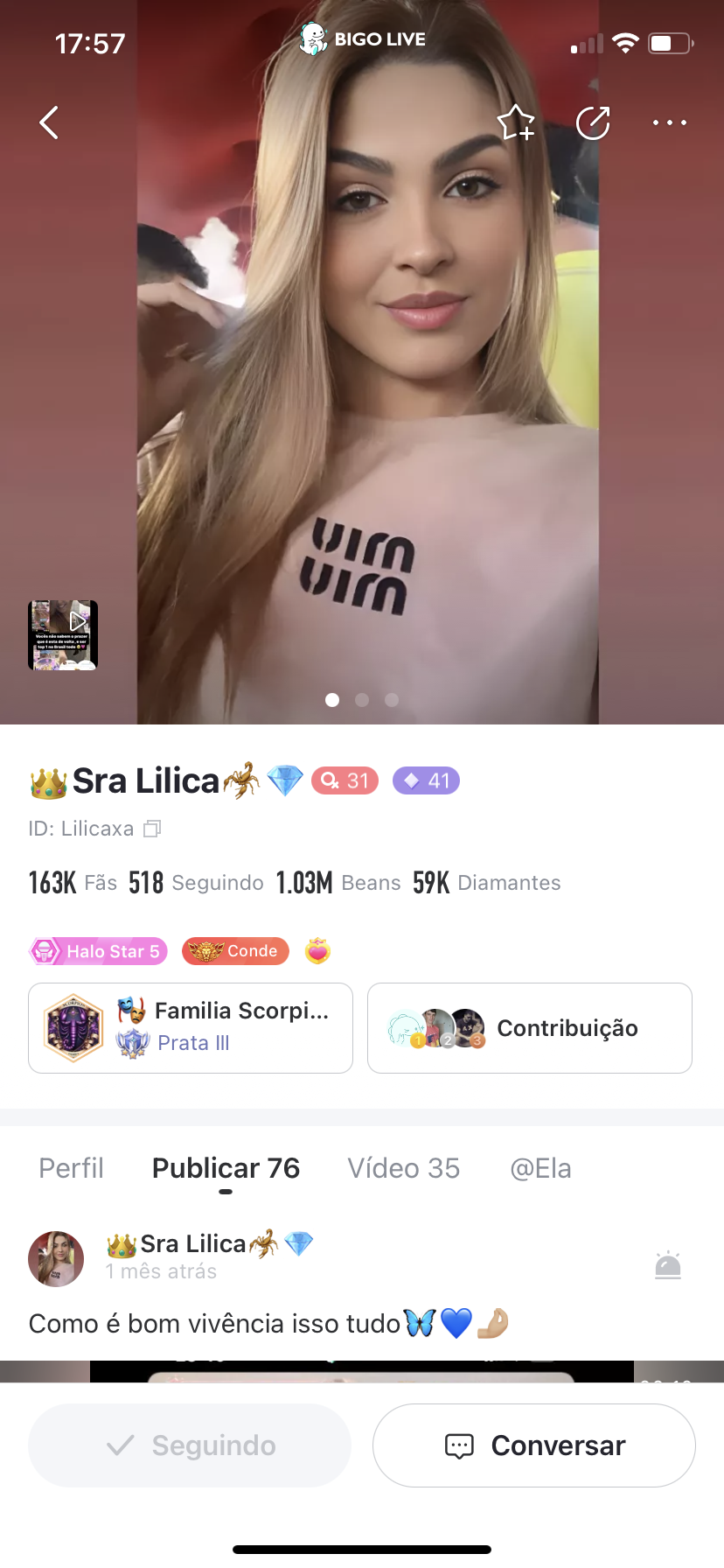Copy the Lilicaxa ID

pyautogui.click(x=152, y=829)
